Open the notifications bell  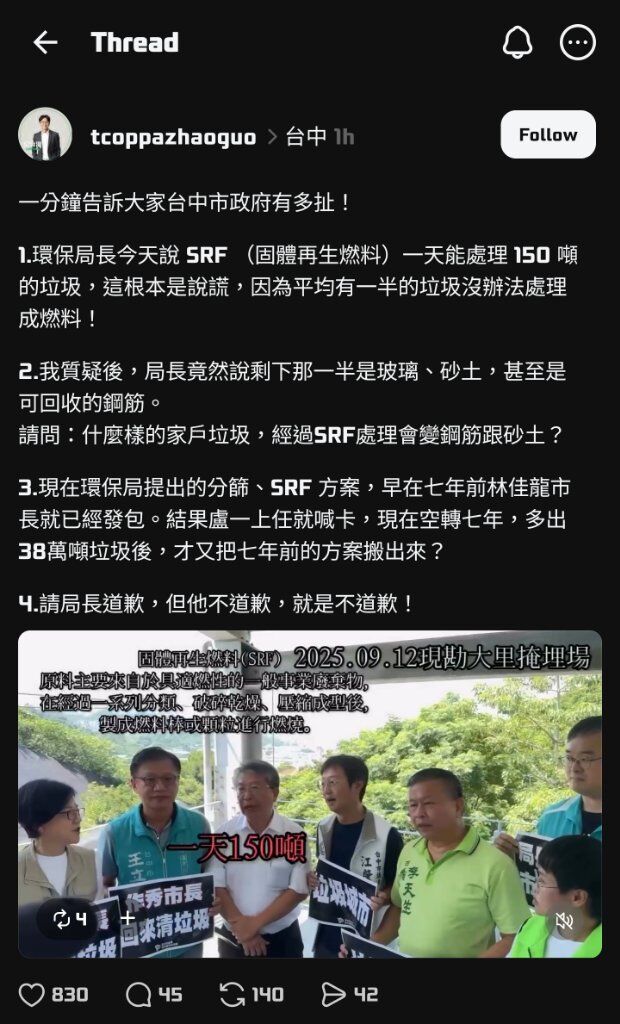[517, 42]
